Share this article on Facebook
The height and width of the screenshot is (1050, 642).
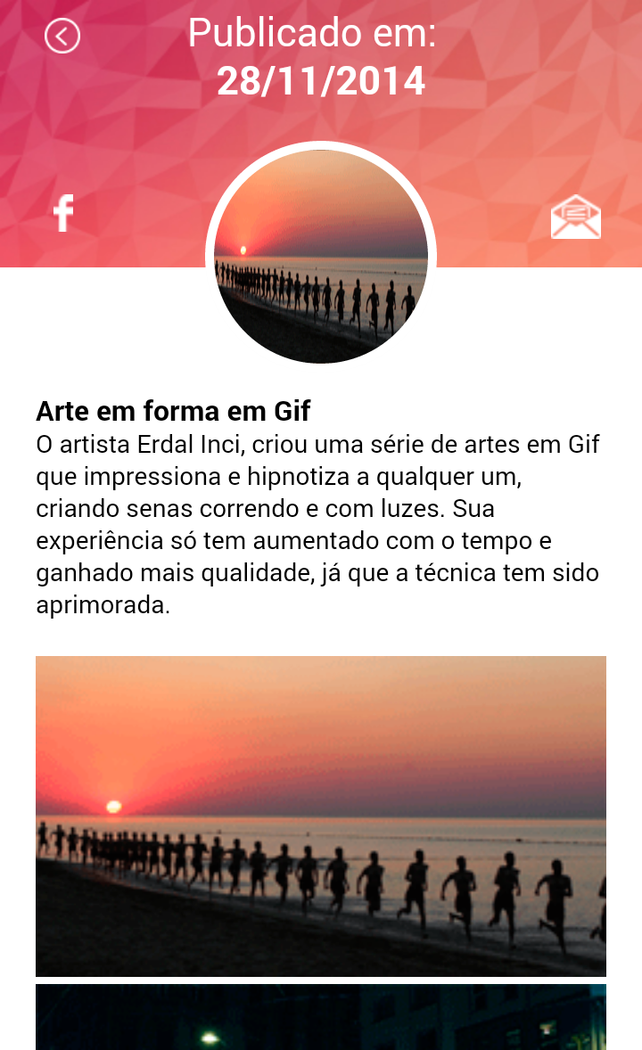point(64,213)
